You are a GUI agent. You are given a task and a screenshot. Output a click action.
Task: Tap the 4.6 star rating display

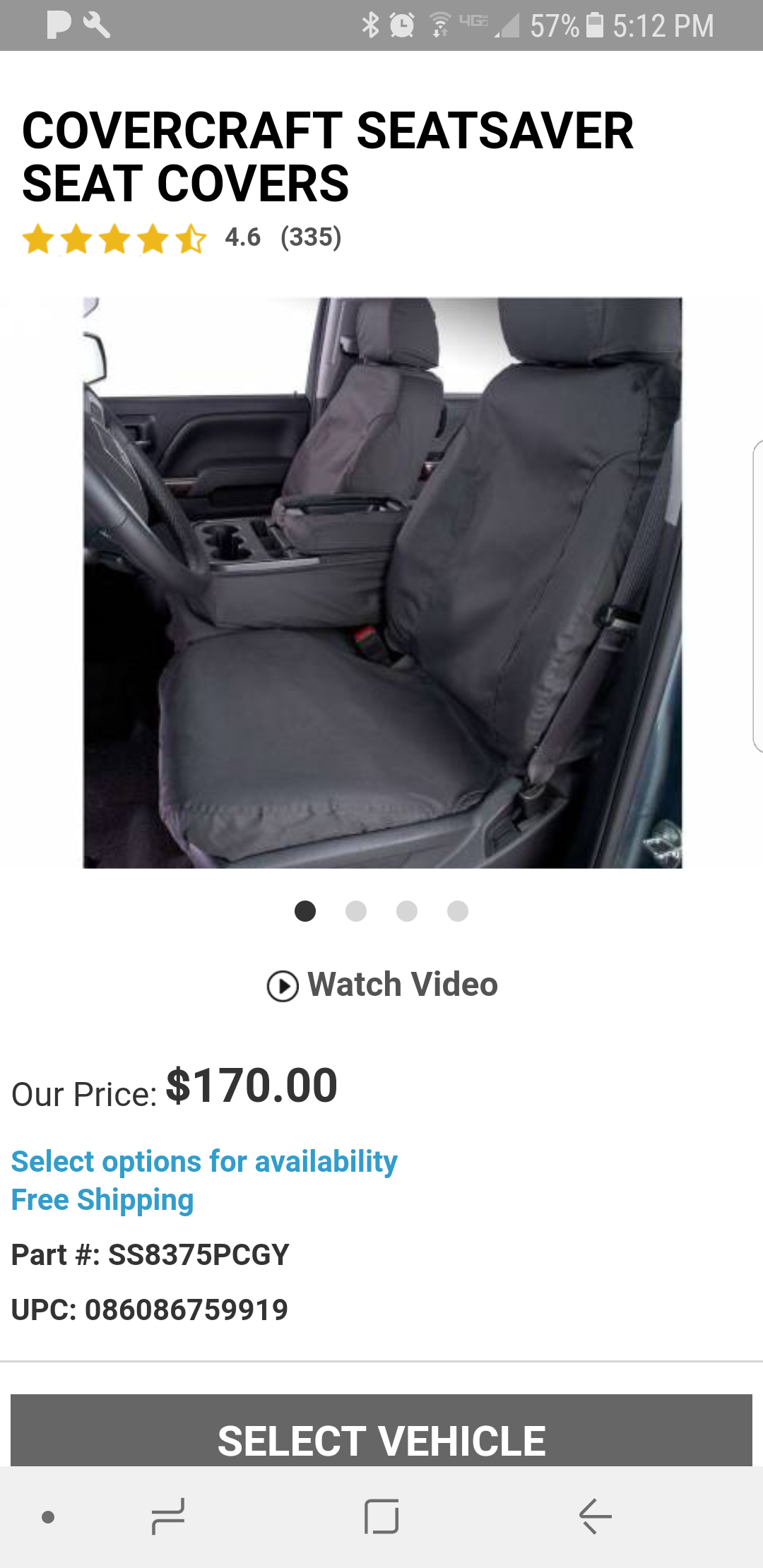(180, 237)
